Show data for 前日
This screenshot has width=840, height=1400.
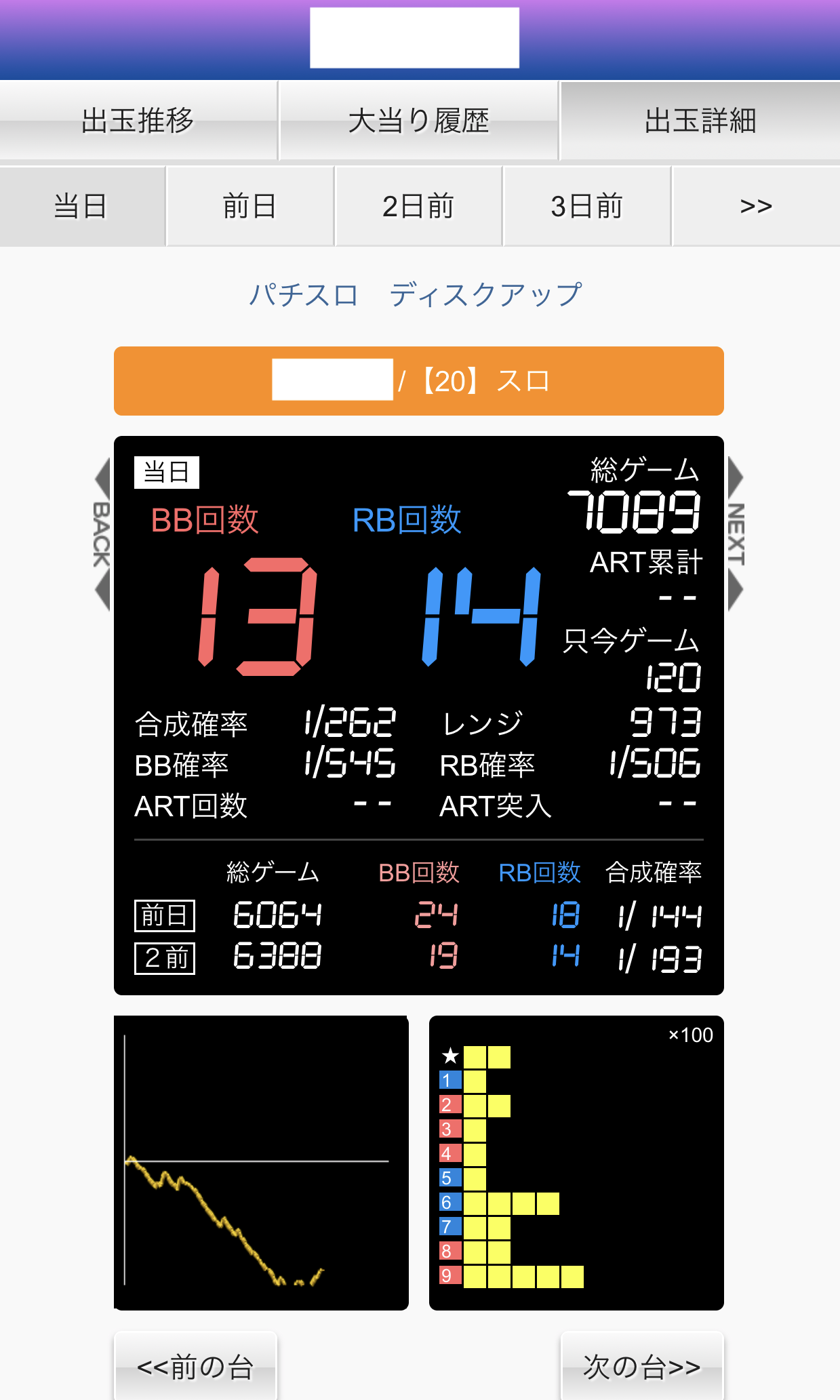point(250,206)
